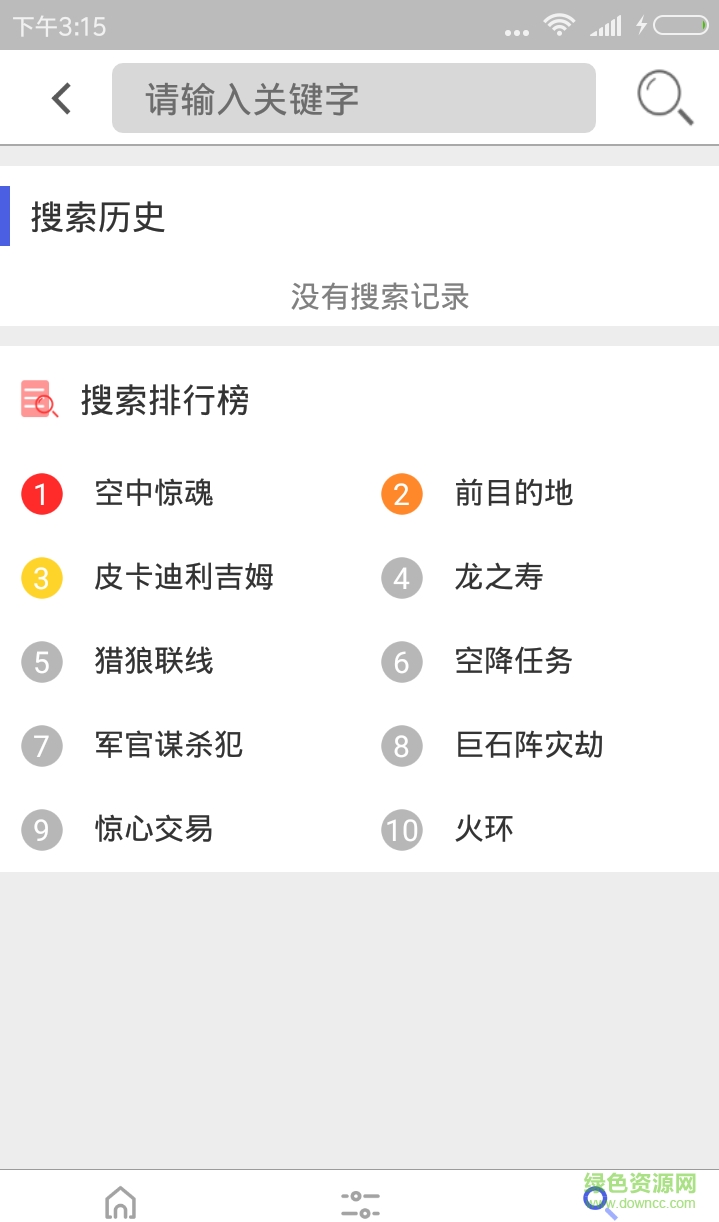Open ranked search 巨石阵灾劫
This screenshot has height=1222, width=719.
click(529, 746)
